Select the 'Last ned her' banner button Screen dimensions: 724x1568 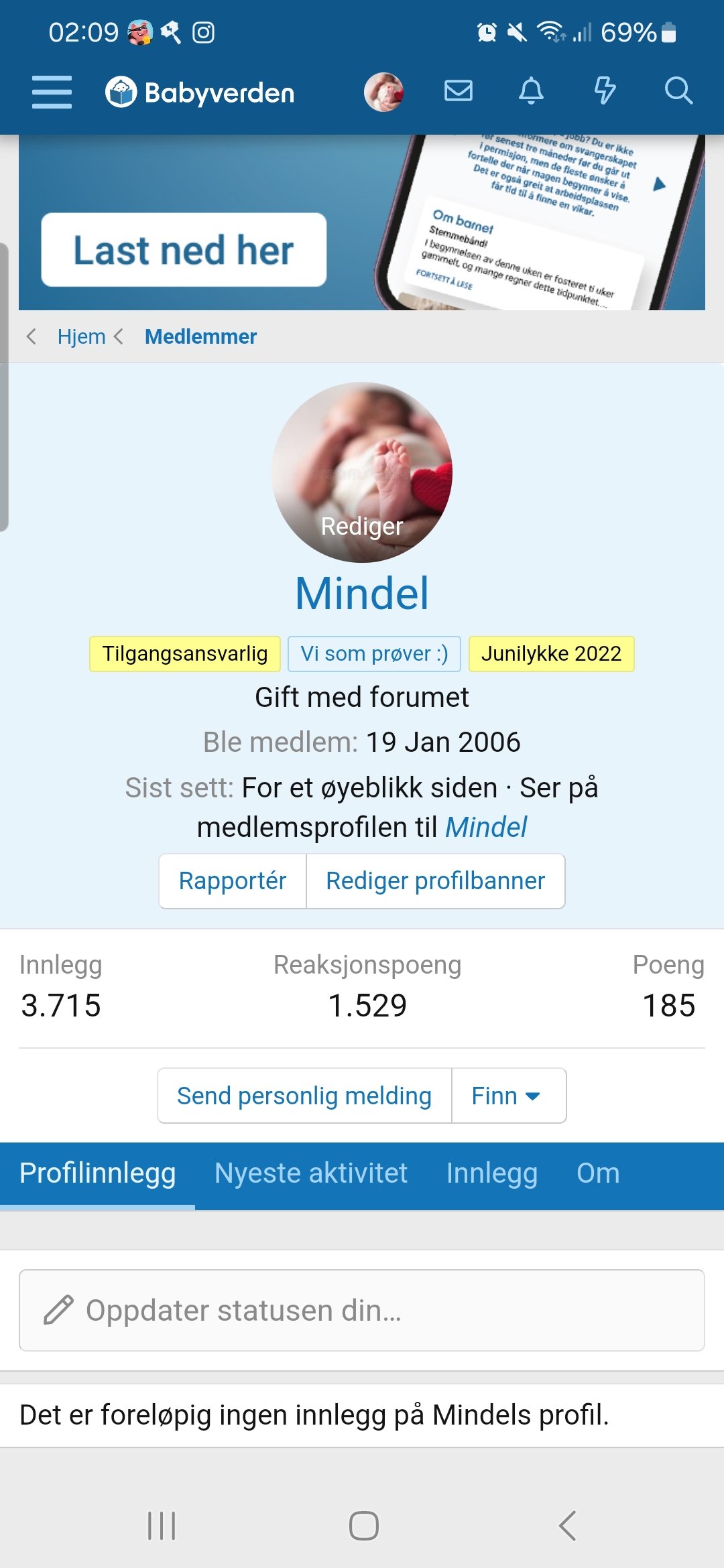pyautogui.click(x=182, y=249)
